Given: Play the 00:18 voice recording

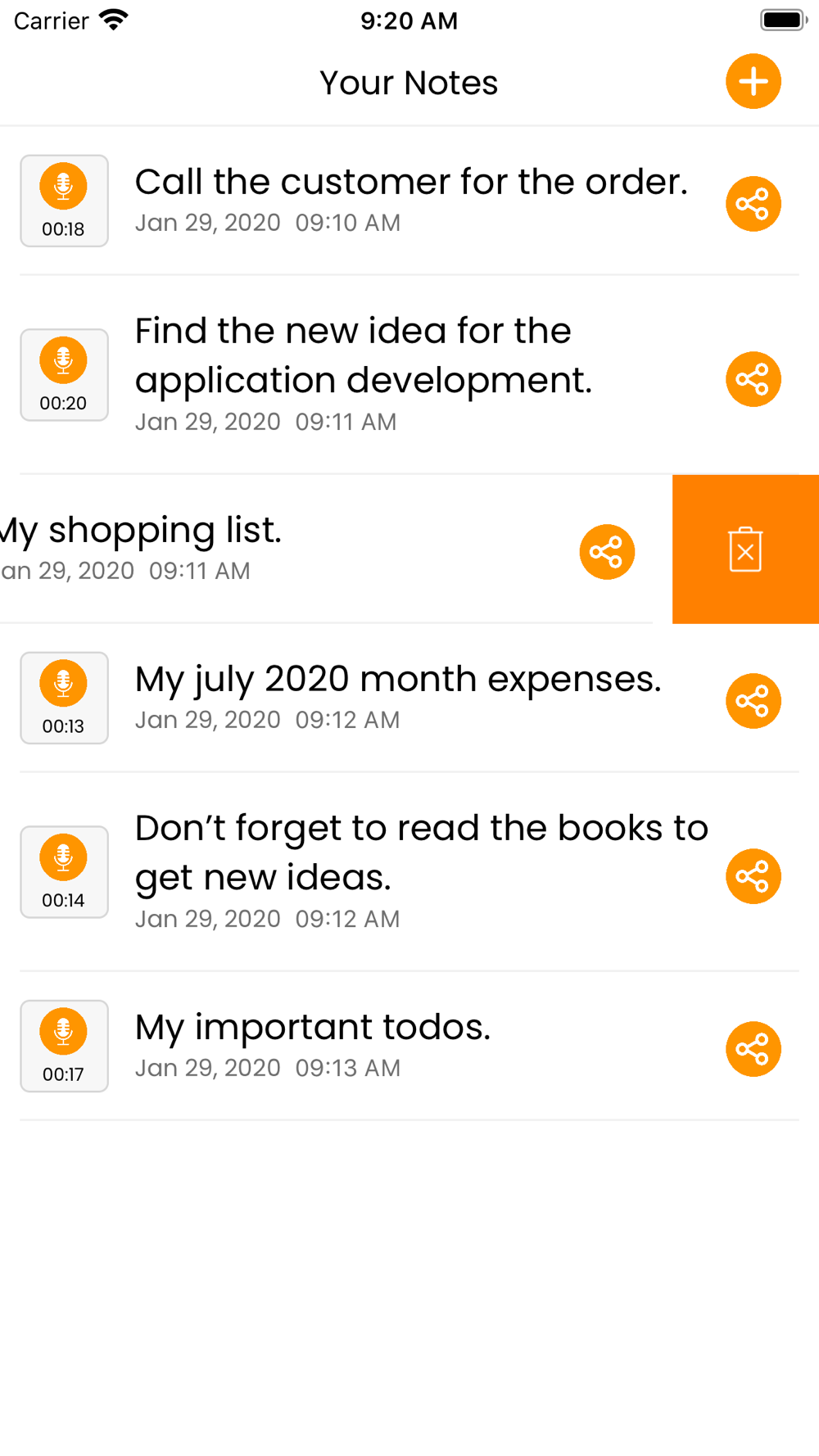Looking at the screenshot, I should tap(64, 201).
